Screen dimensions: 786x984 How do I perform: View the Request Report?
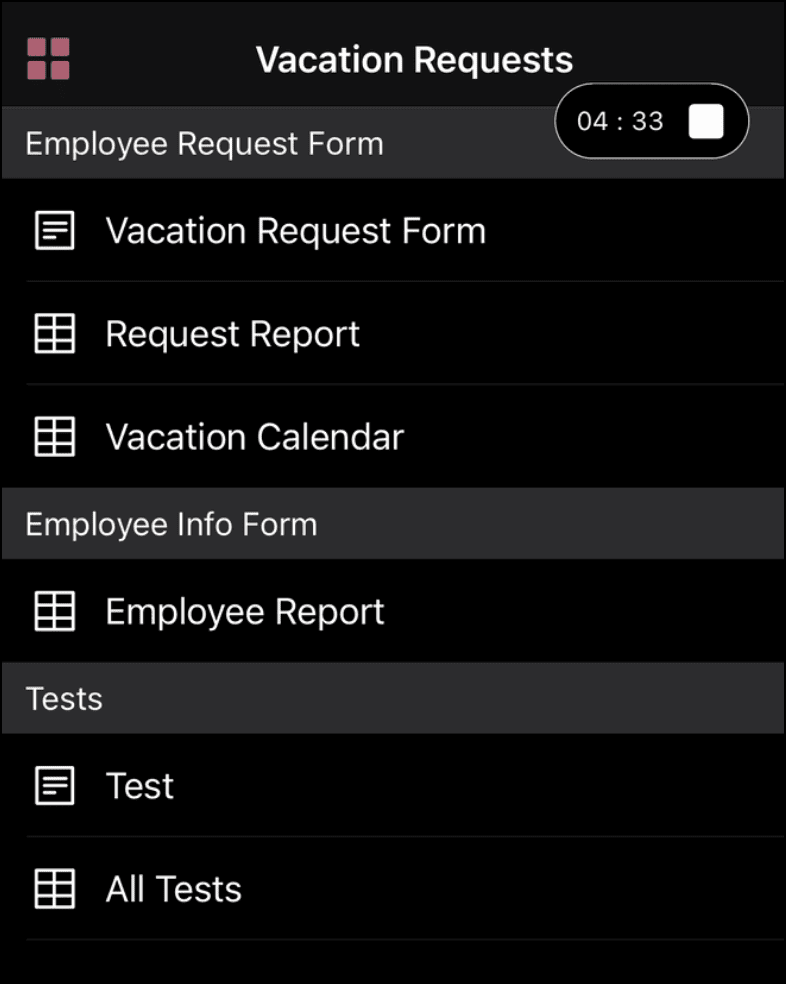(x=232, y=334)
